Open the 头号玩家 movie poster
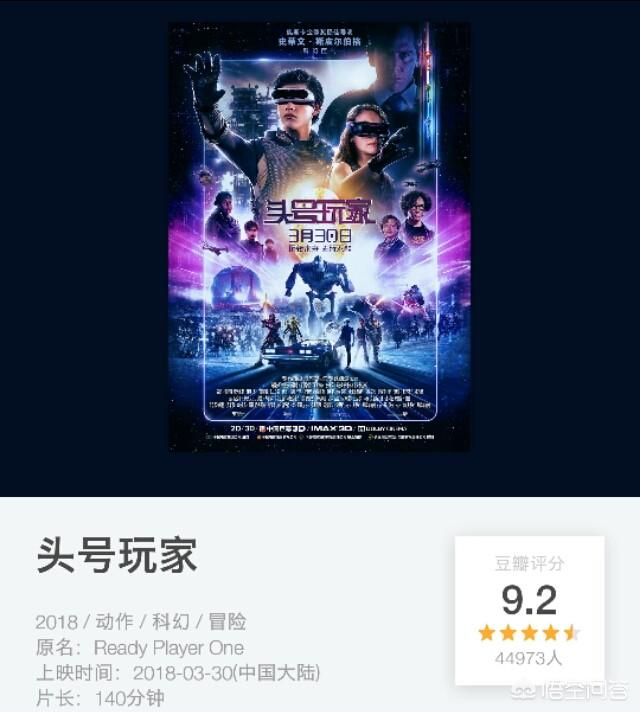 [319, 236]
